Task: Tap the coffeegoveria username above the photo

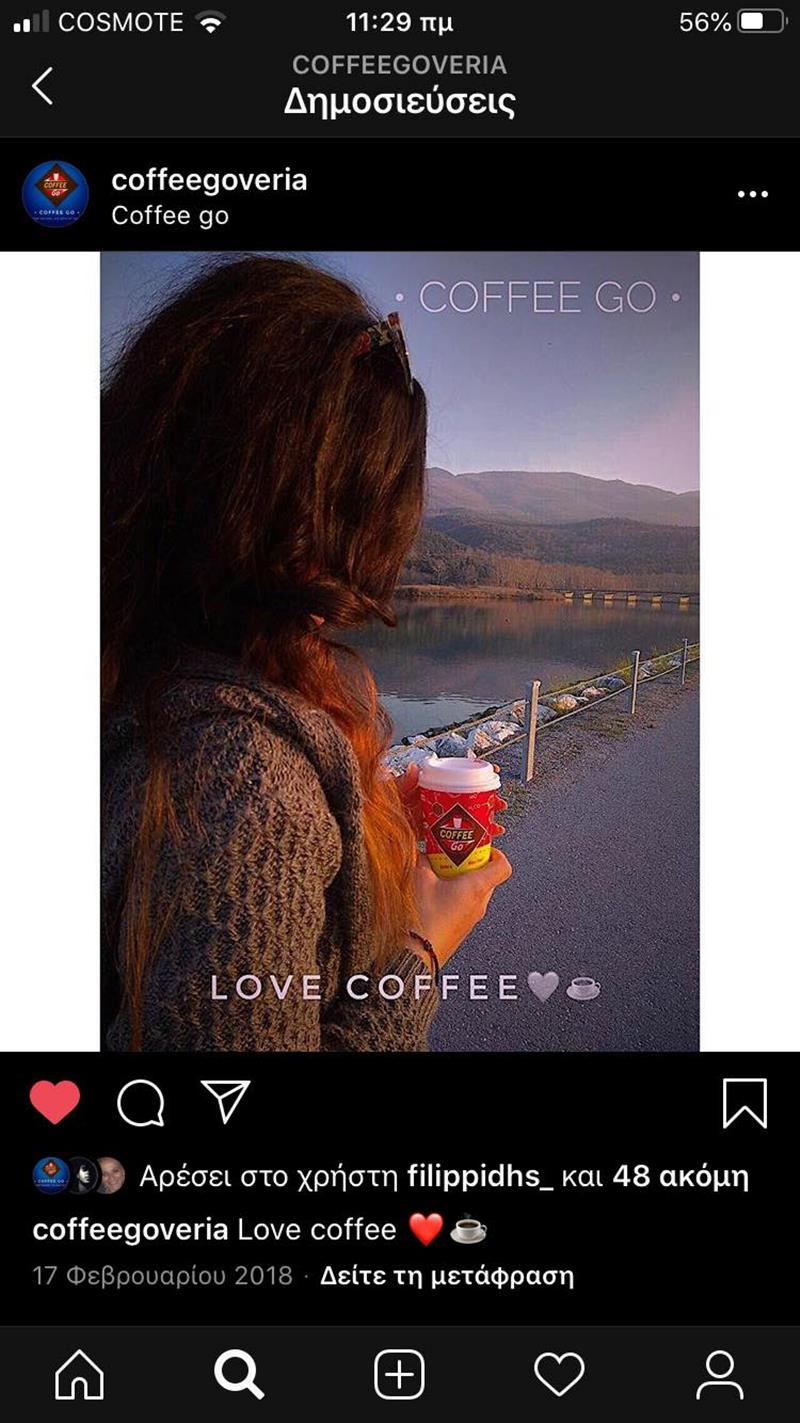Action: tap(209, 180)
